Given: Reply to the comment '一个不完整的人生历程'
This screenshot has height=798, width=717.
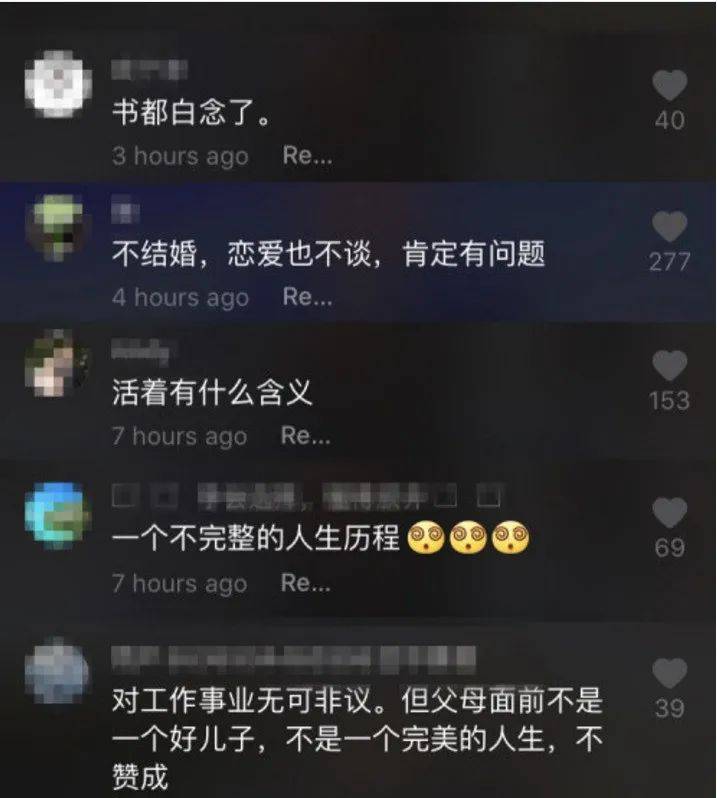Looking at the screenshot, I should [x=307, y=583].
